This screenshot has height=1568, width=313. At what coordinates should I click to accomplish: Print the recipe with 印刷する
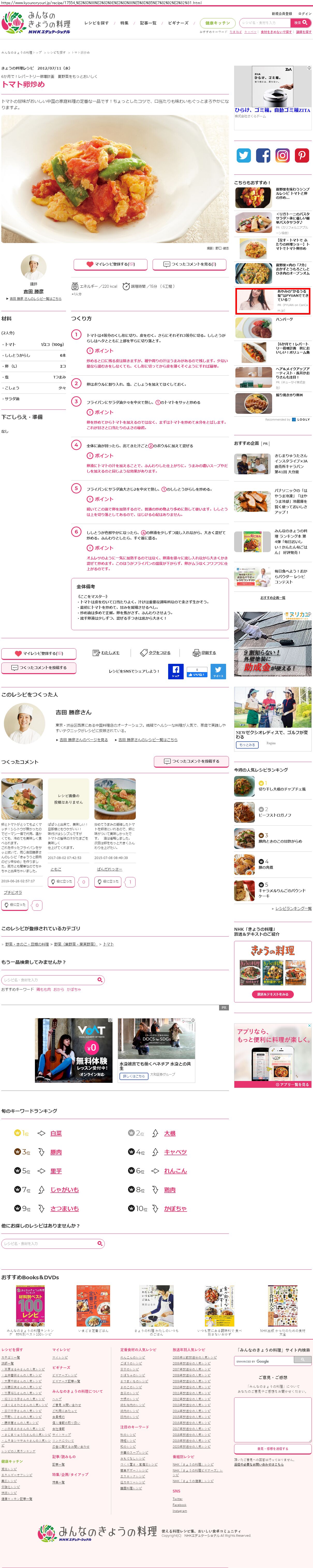(205, 652)
